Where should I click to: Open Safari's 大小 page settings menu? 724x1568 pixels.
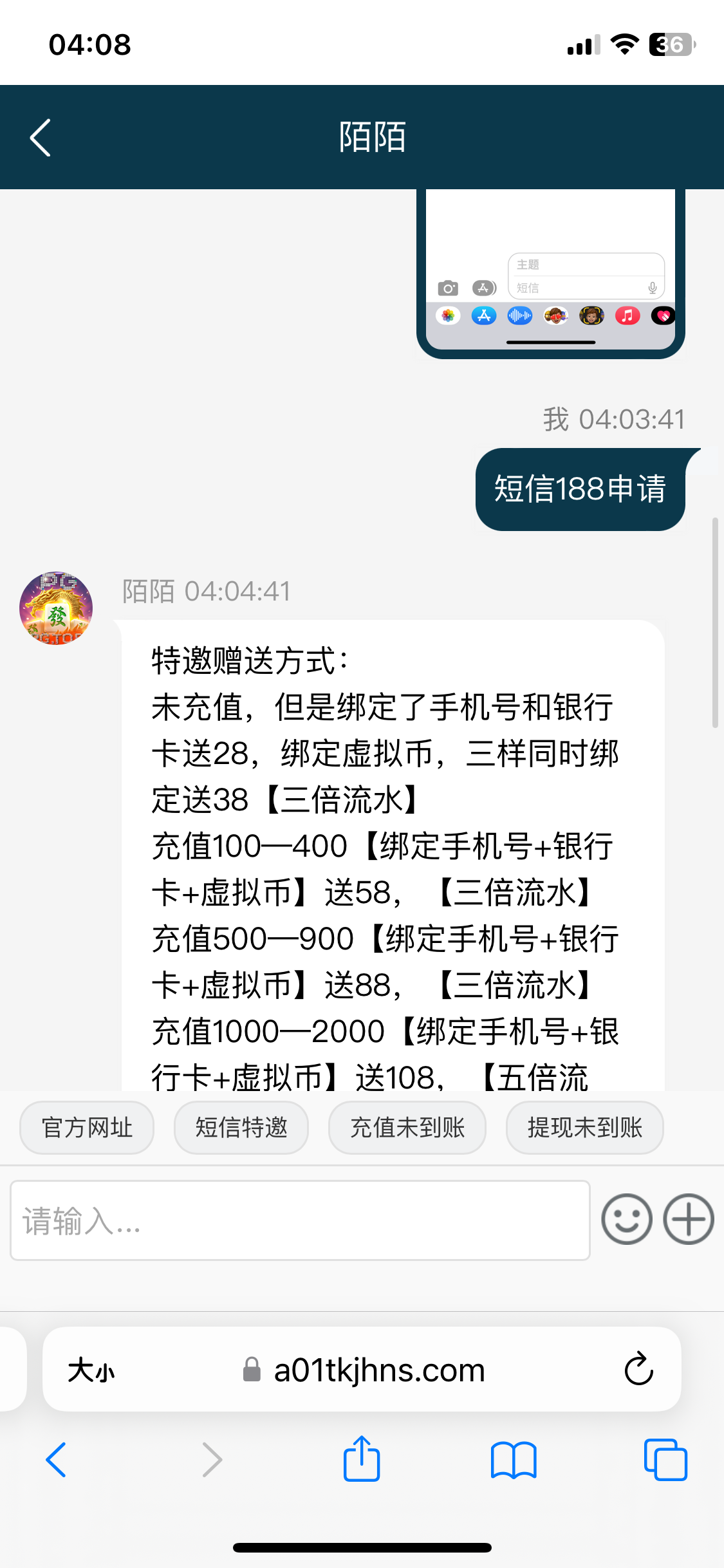point(91,1370)
